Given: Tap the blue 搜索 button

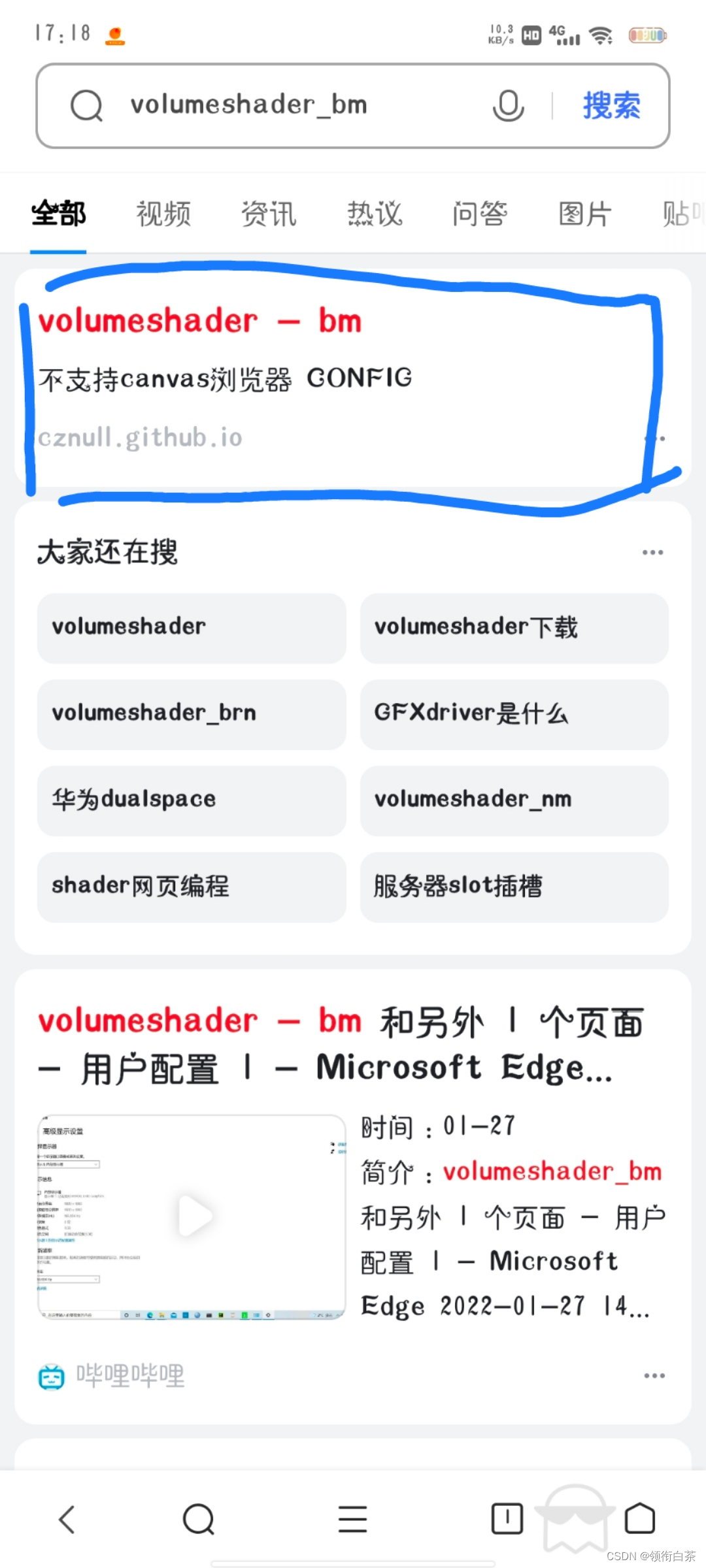Looking at the screenshot, I should click(611, 105).
